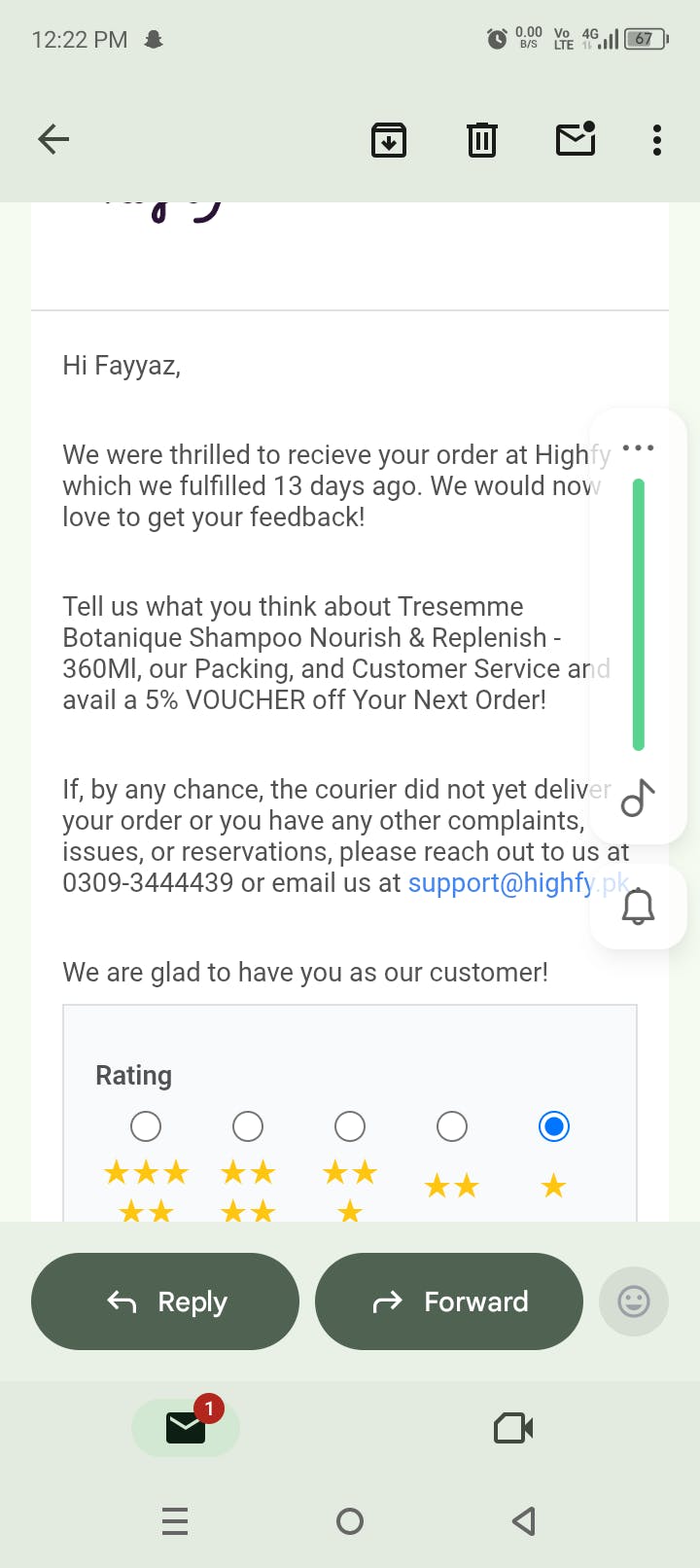Open the floating sidebar three-dot options
The image size is (700, 1568).
click(638, 448)
